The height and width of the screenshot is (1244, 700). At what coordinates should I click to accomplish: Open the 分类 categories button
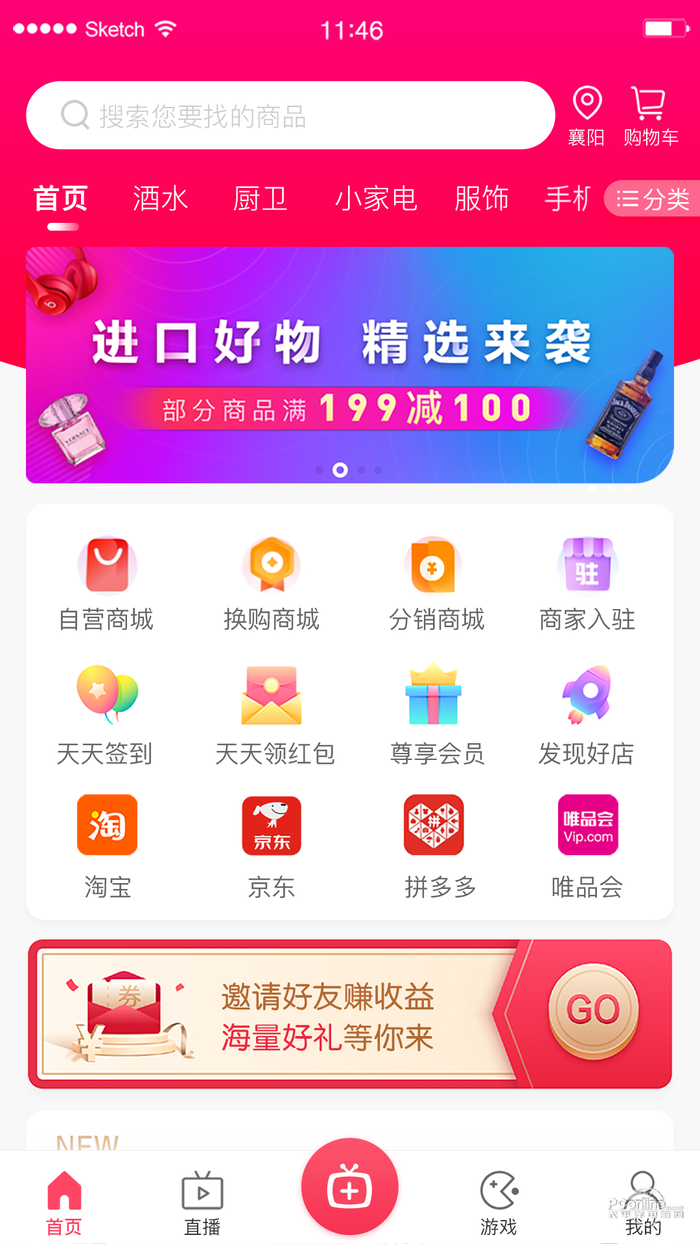(x=653, y=199)
